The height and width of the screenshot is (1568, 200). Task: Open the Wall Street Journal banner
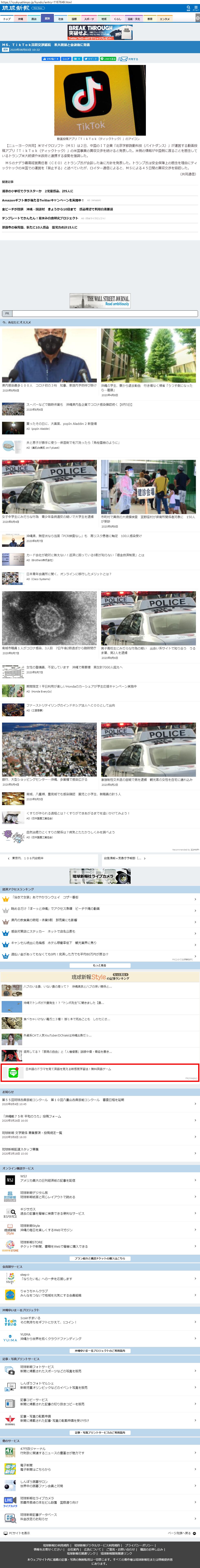(100, 300)
